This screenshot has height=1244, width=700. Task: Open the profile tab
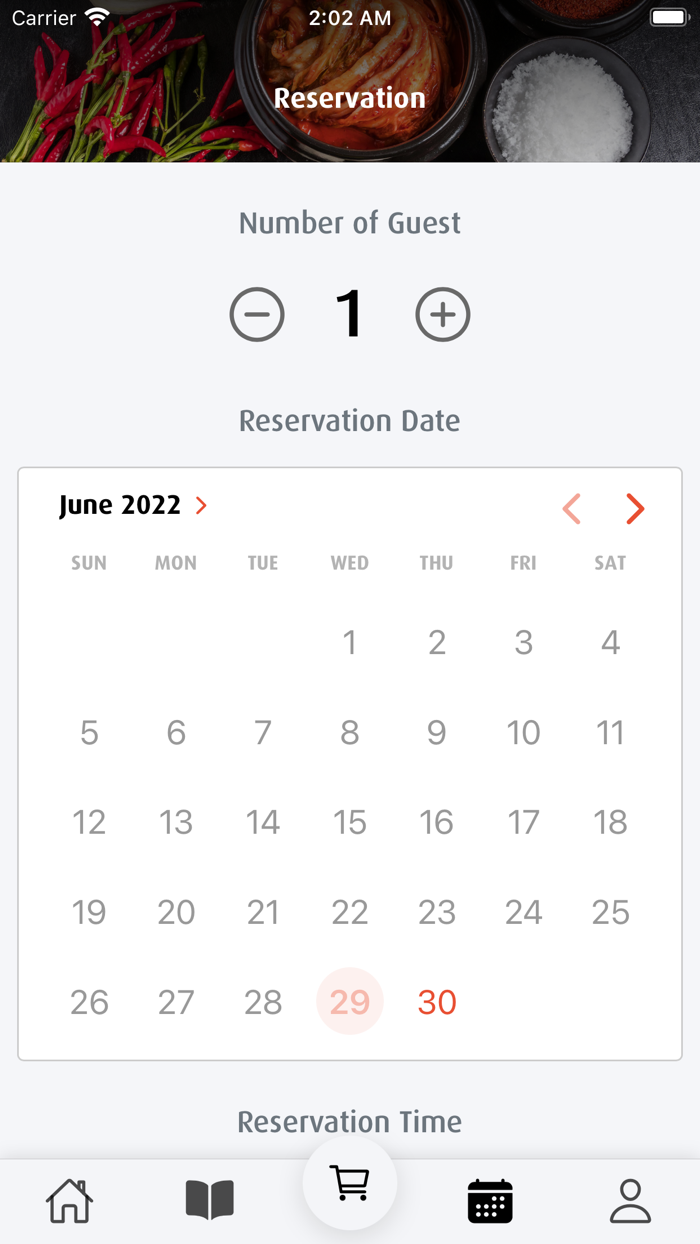[x=630, y=1201]
